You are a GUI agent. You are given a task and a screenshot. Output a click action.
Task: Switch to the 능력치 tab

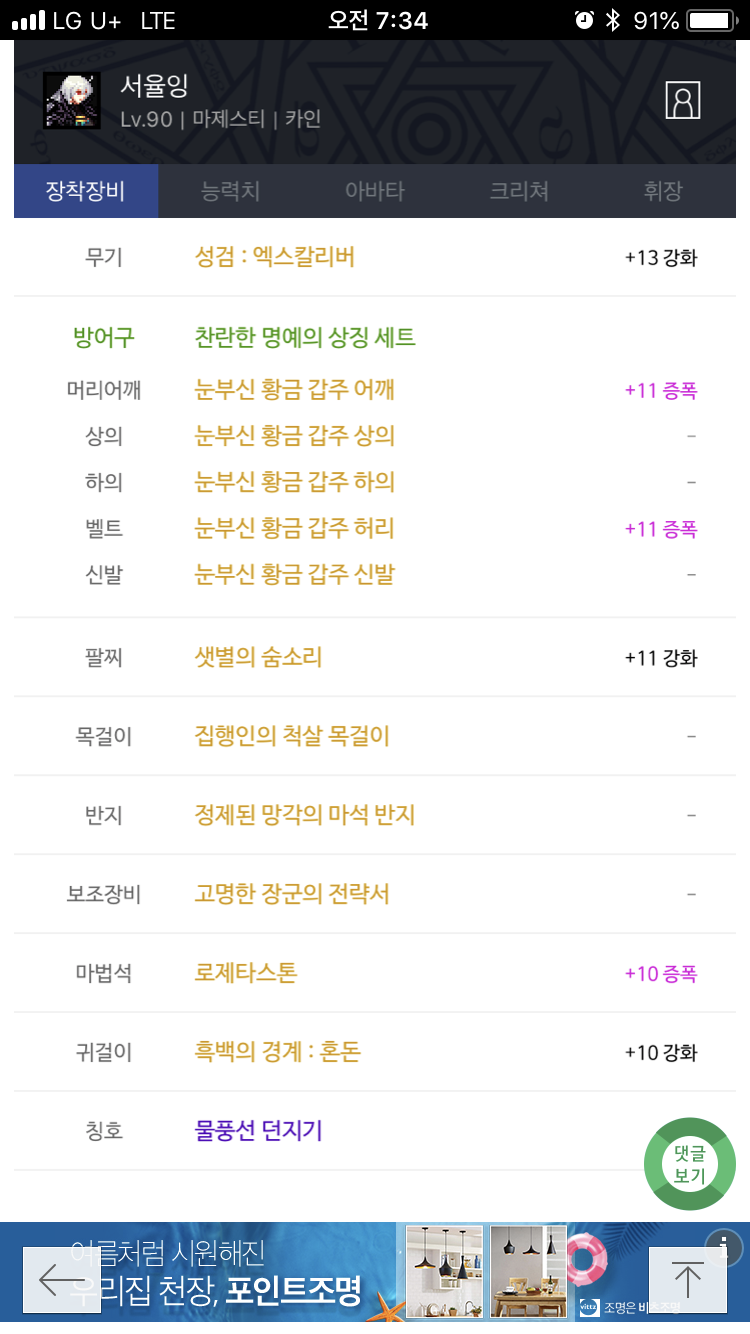point(230,191)
